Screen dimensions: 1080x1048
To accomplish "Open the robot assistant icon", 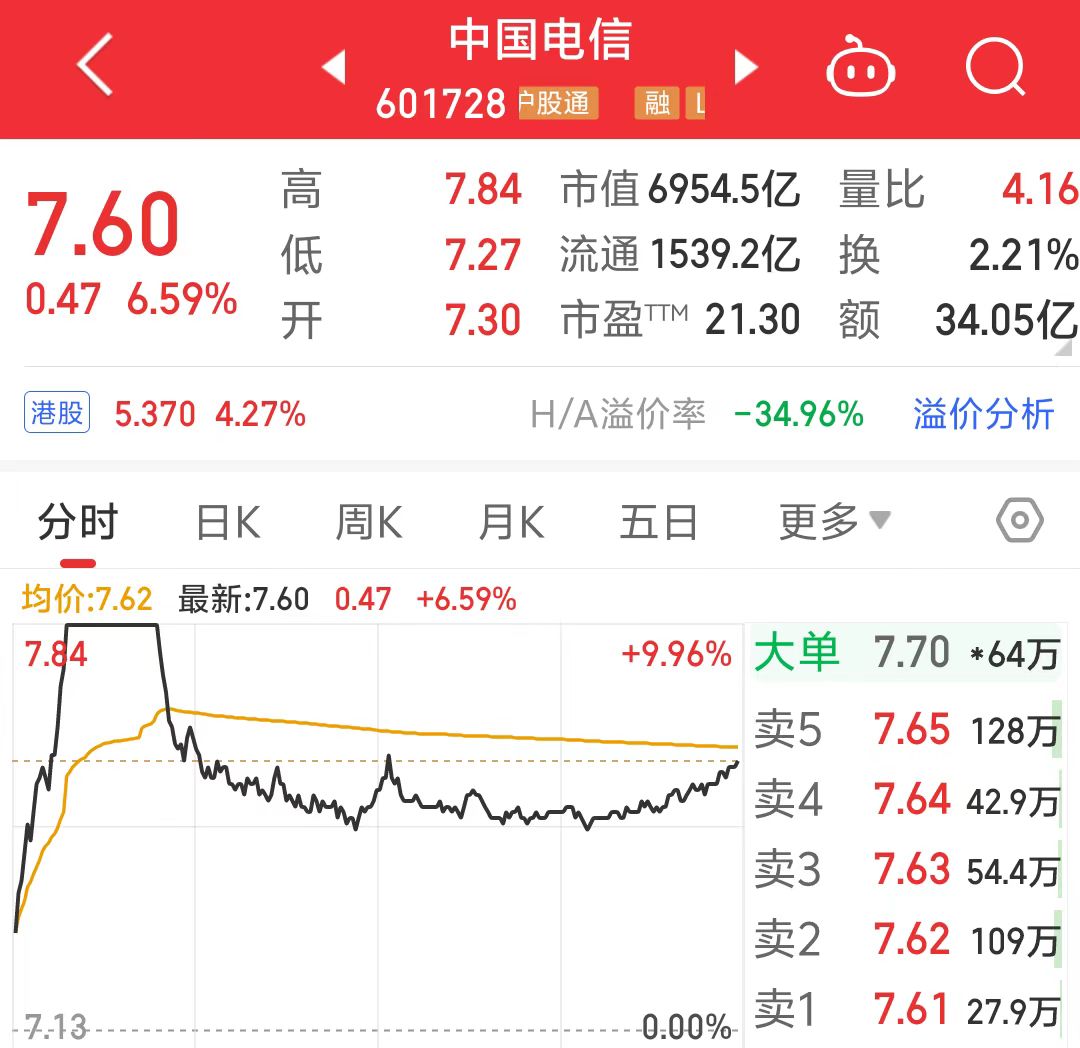I will click(x=860, y=68).
